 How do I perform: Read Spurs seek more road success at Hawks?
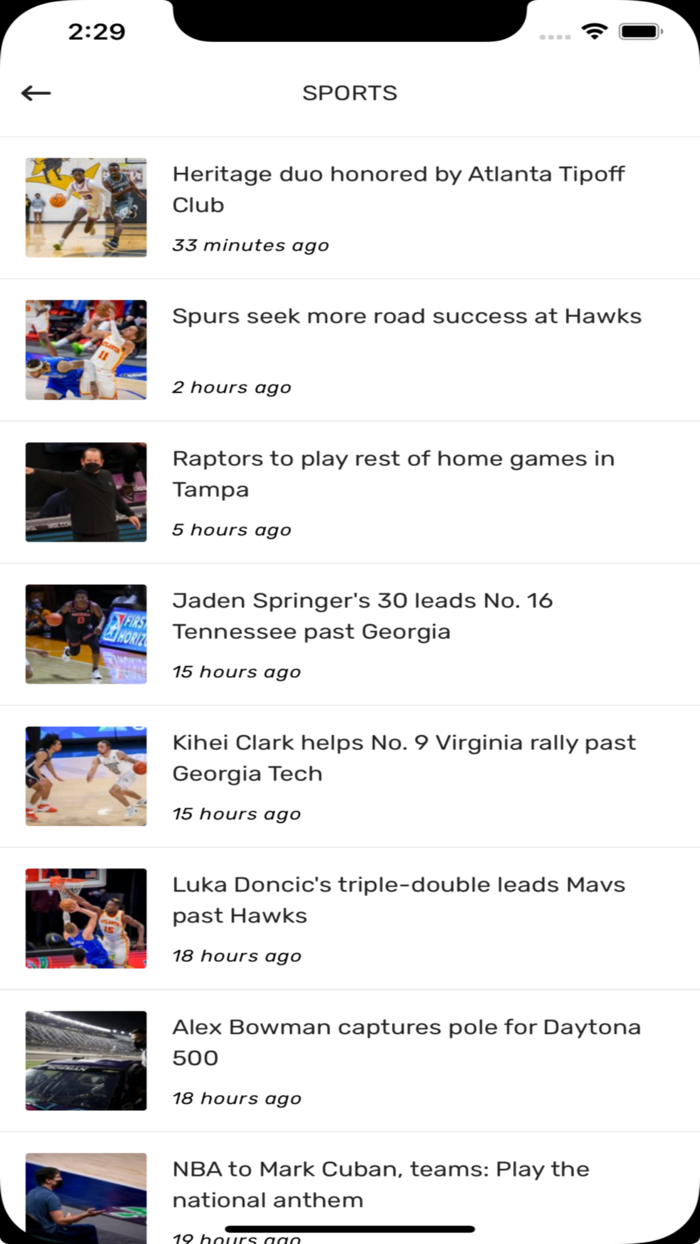[x=406, y=317]
